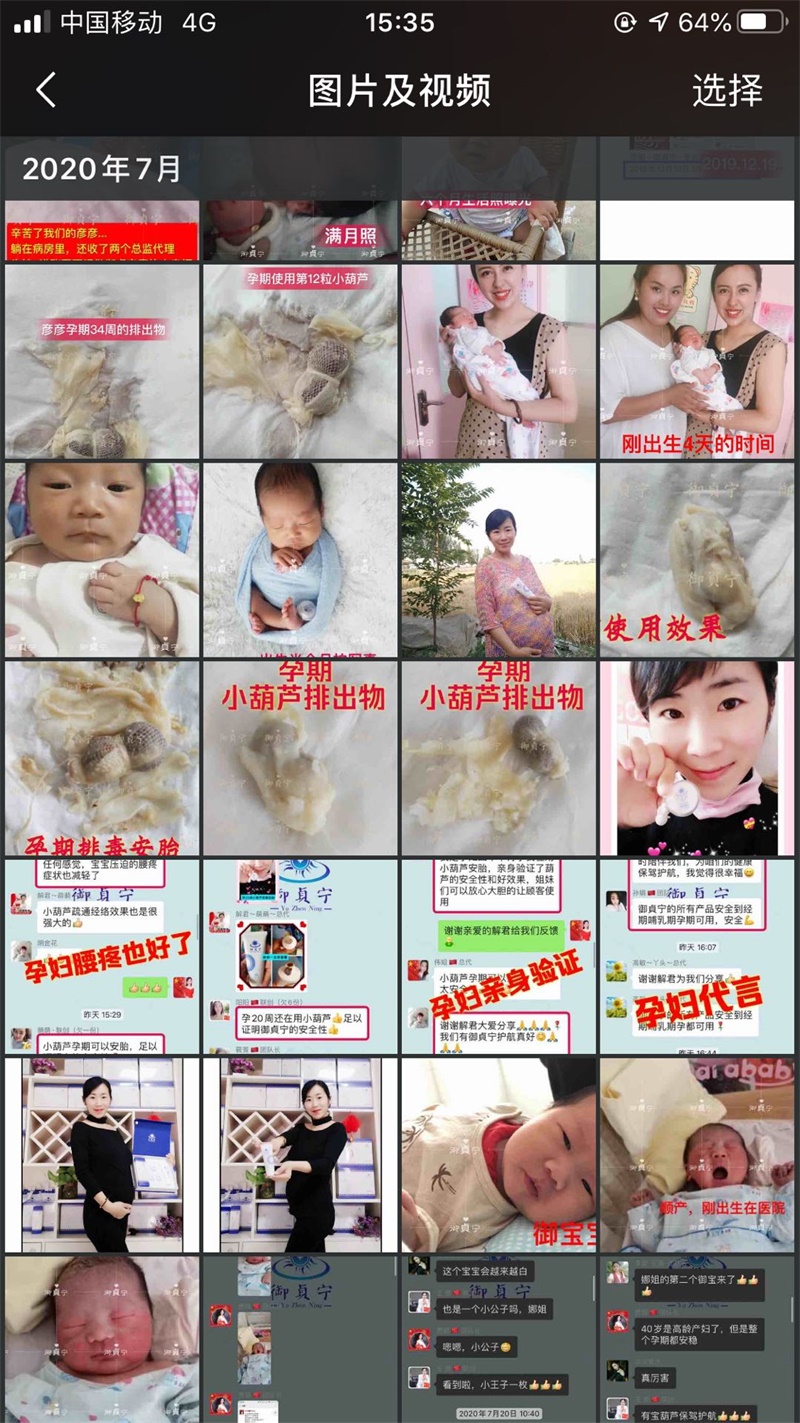The width and height of the screenshot is (800, 1423).
Task: Open the chat screenshot labeled 孕妇代言
Action: [x=697, y=956]
